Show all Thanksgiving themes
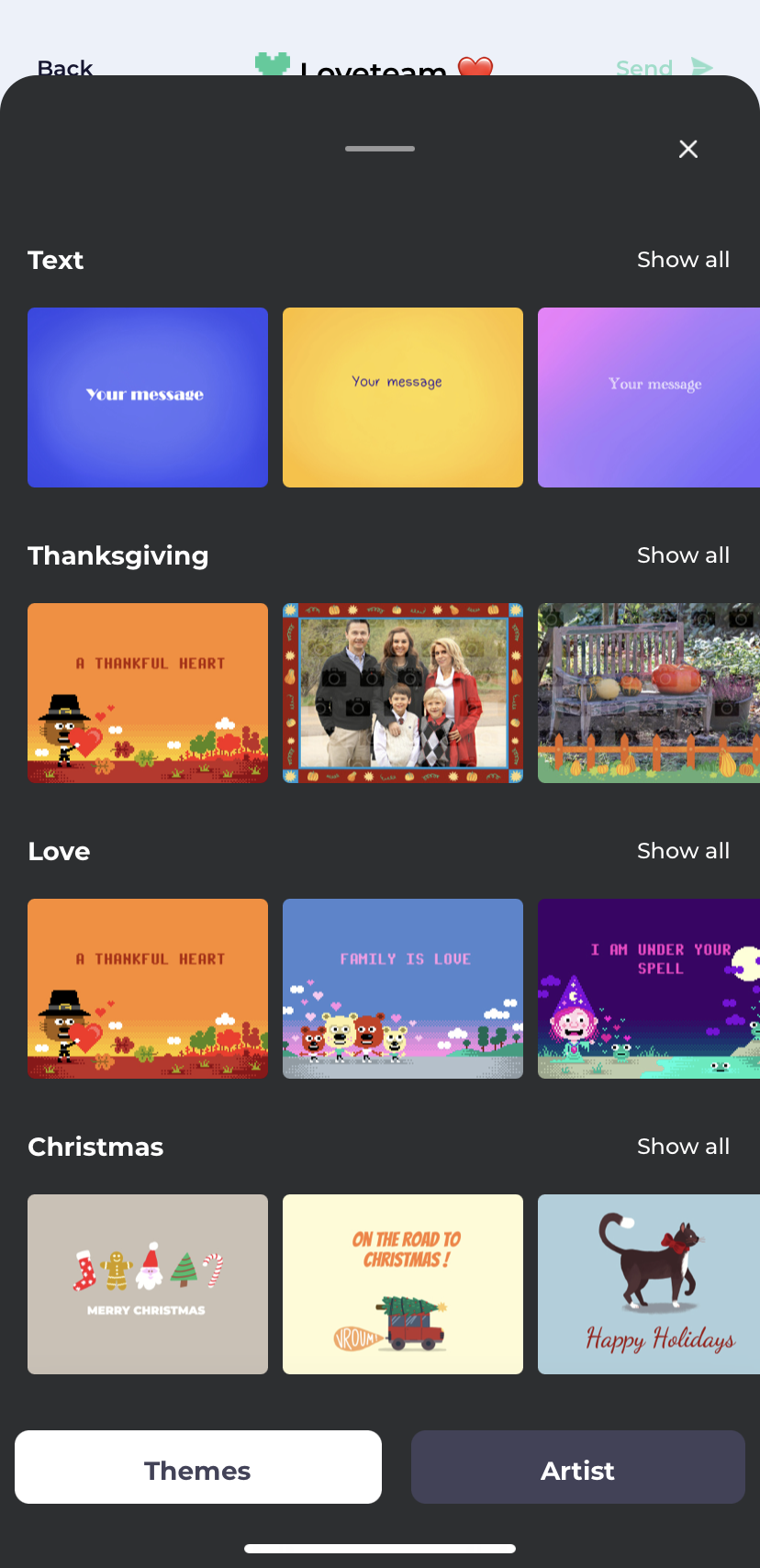This screenshot has width=760, height=1568. [683, 555]
